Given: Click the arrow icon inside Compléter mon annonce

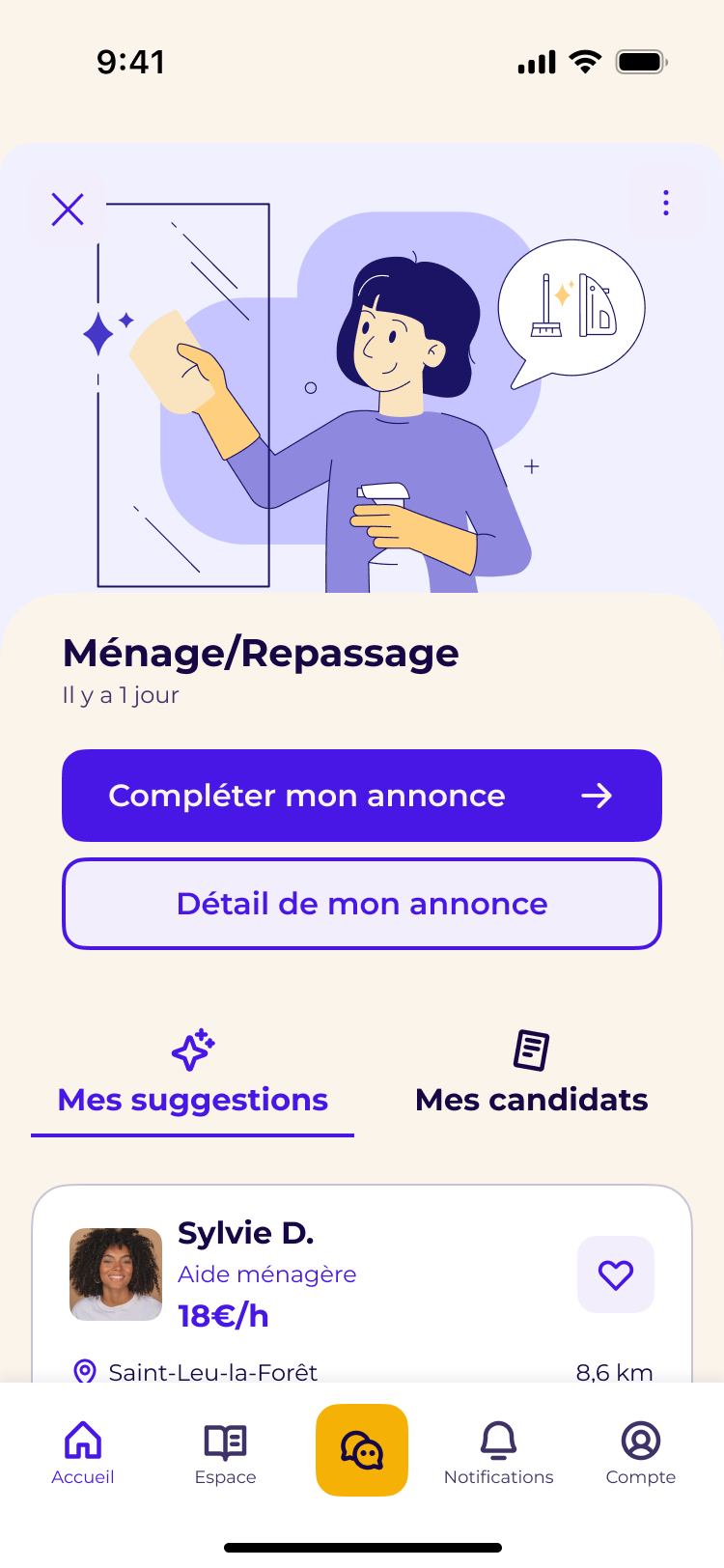Looking at the screenshot, I should 599,795.
